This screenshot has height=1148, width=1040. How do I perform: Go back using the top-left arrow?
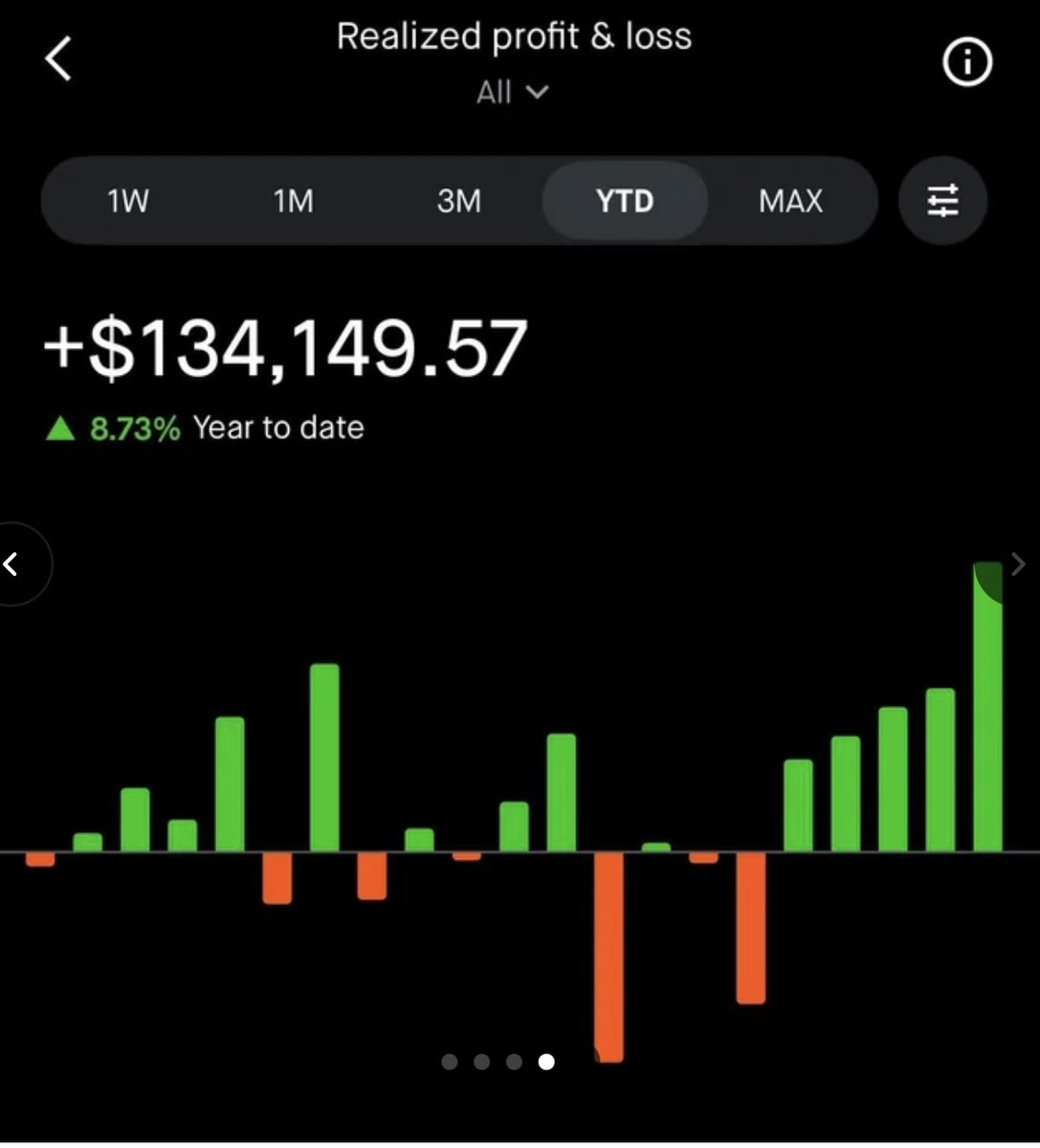tap(58, 59)
